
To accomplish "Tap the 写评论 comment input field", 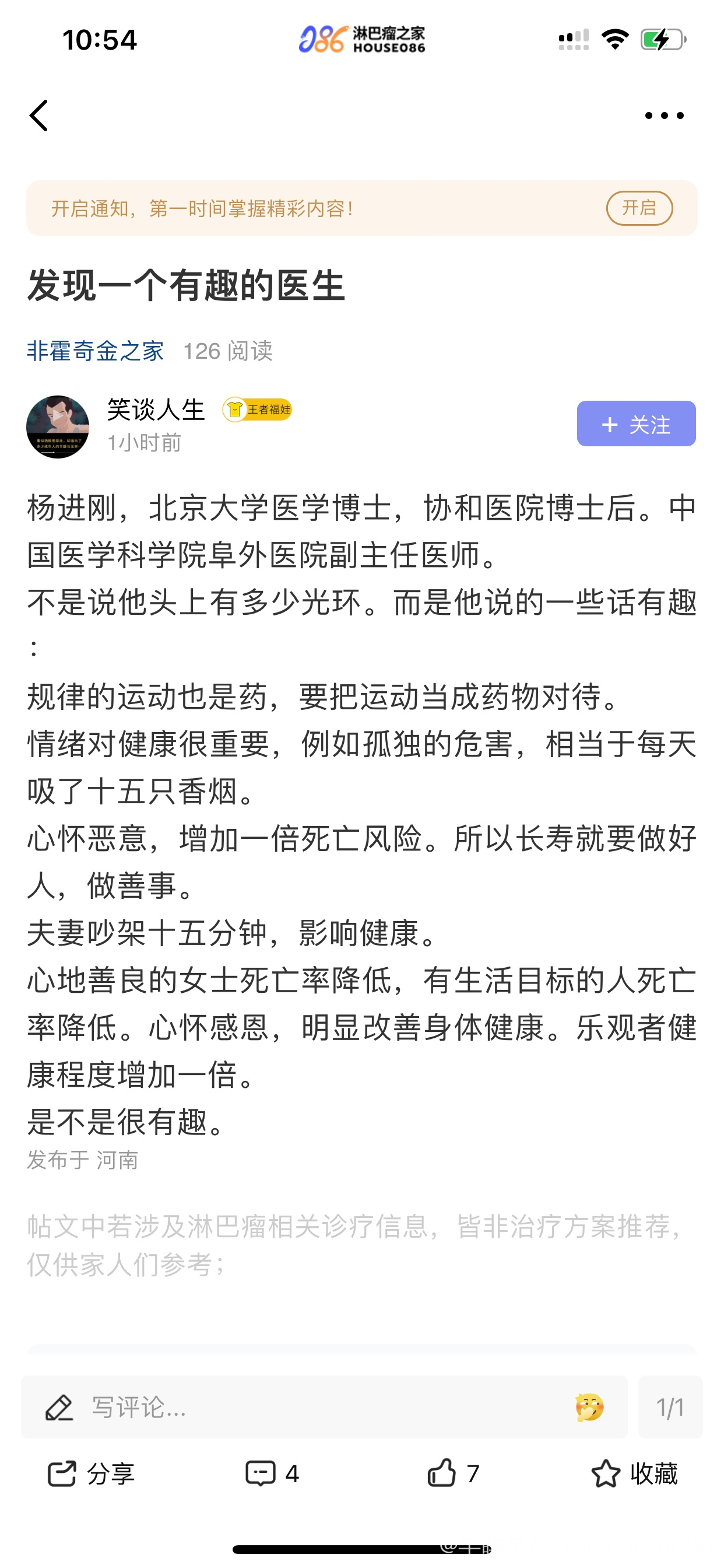I will (304, 1406).
